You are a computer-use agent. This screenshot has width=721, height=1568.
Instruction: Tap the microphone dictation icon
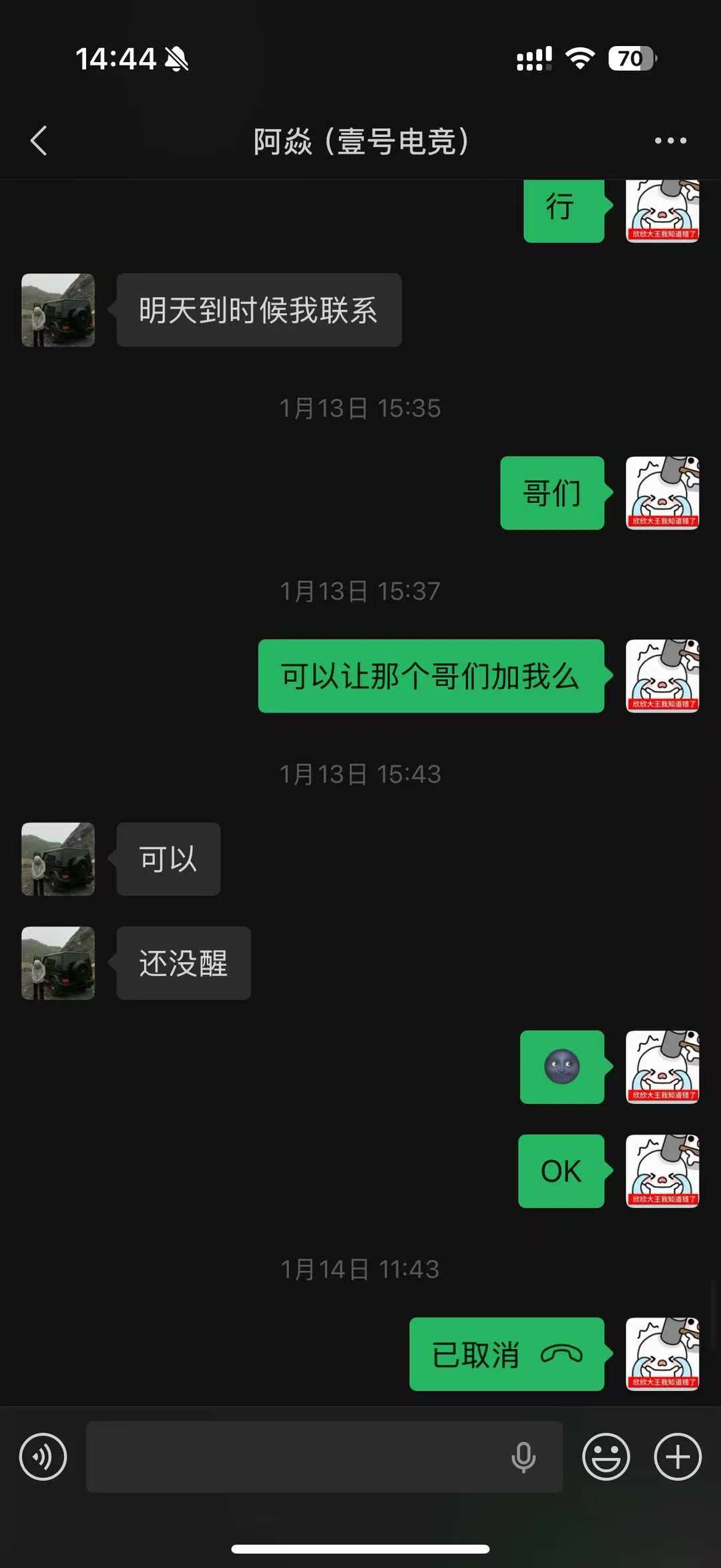click(523, 1456)
